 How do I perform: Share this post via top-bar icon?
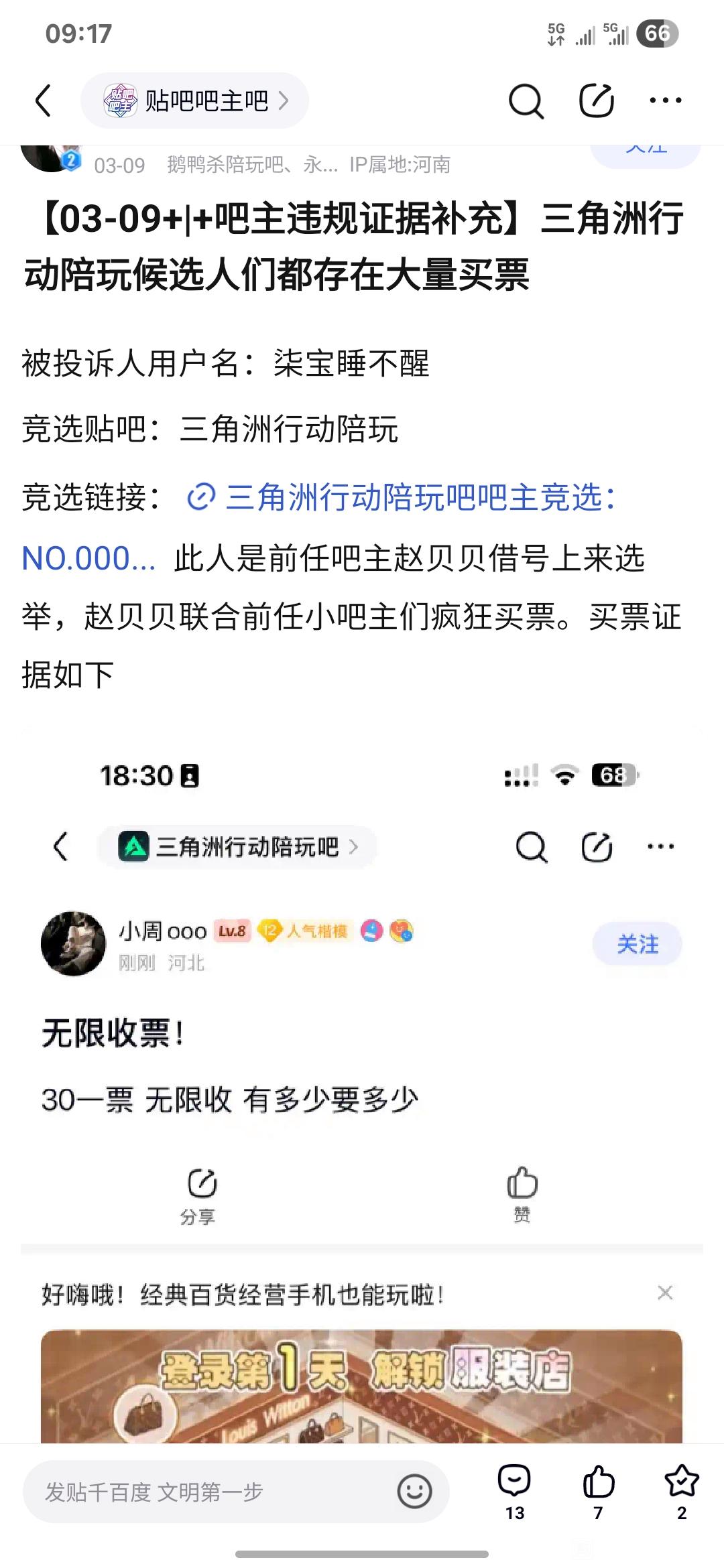[596, 101]
